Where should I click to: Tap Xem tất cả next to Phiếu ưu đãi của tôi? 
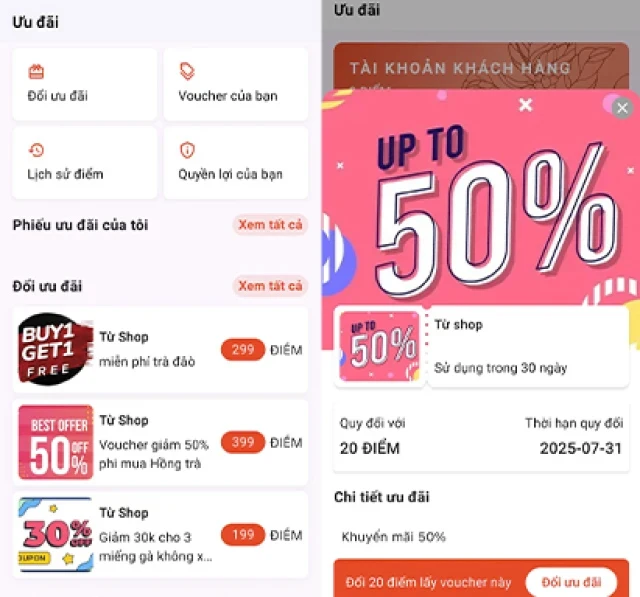[270, 225]
